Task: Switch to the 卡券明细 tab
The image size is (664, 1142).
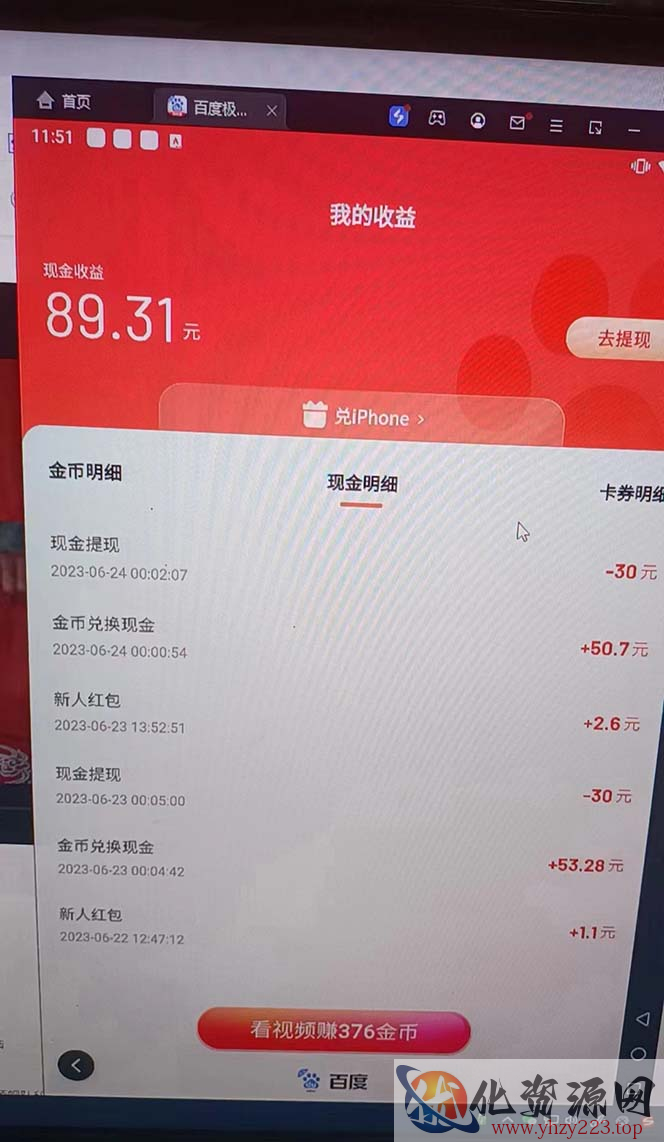Action: 631,494
